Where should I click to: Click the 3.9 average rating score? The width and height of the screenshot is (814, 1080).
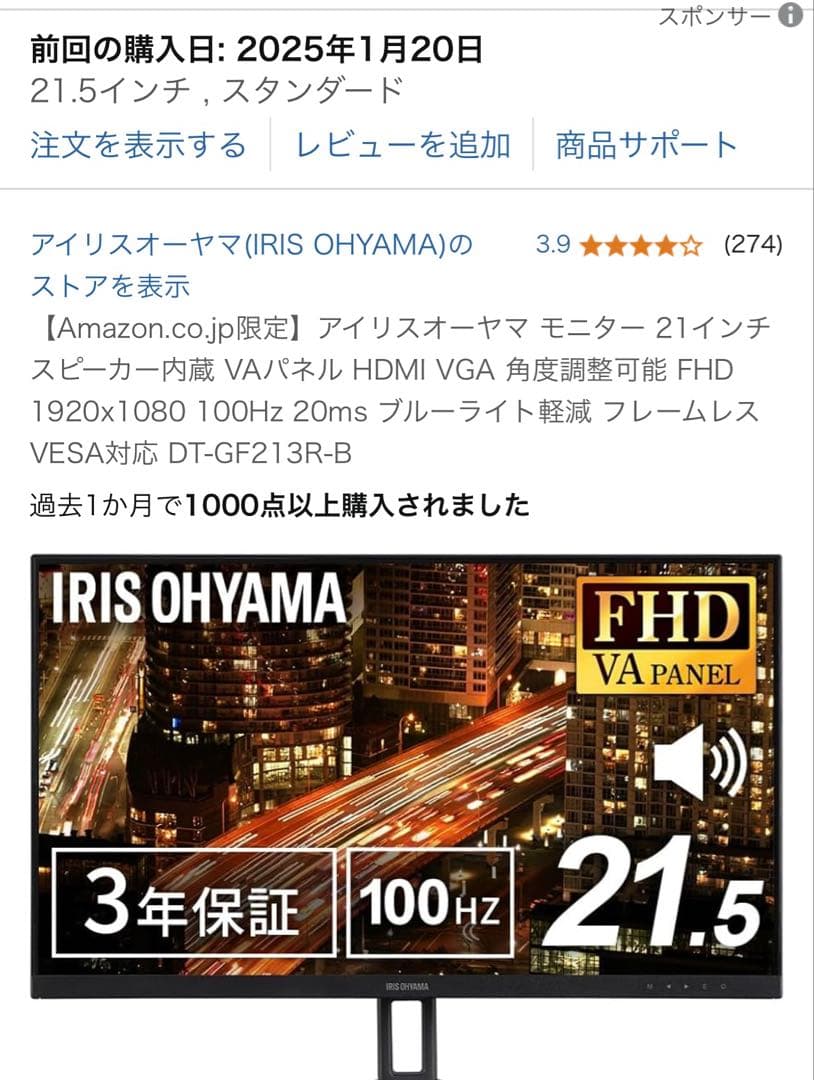(x=551, y=243)
